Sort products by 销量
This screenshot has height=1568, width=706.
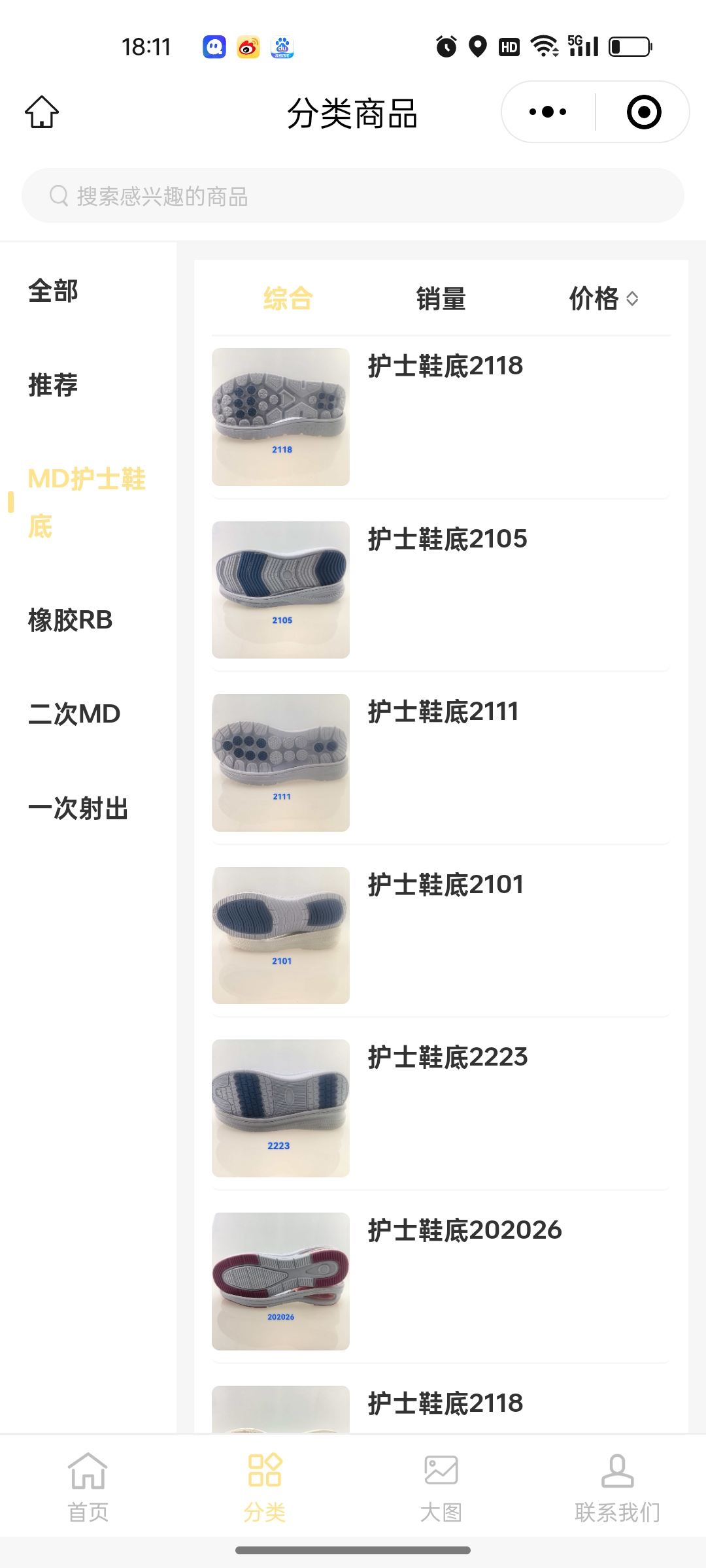[x=441, y=299]
